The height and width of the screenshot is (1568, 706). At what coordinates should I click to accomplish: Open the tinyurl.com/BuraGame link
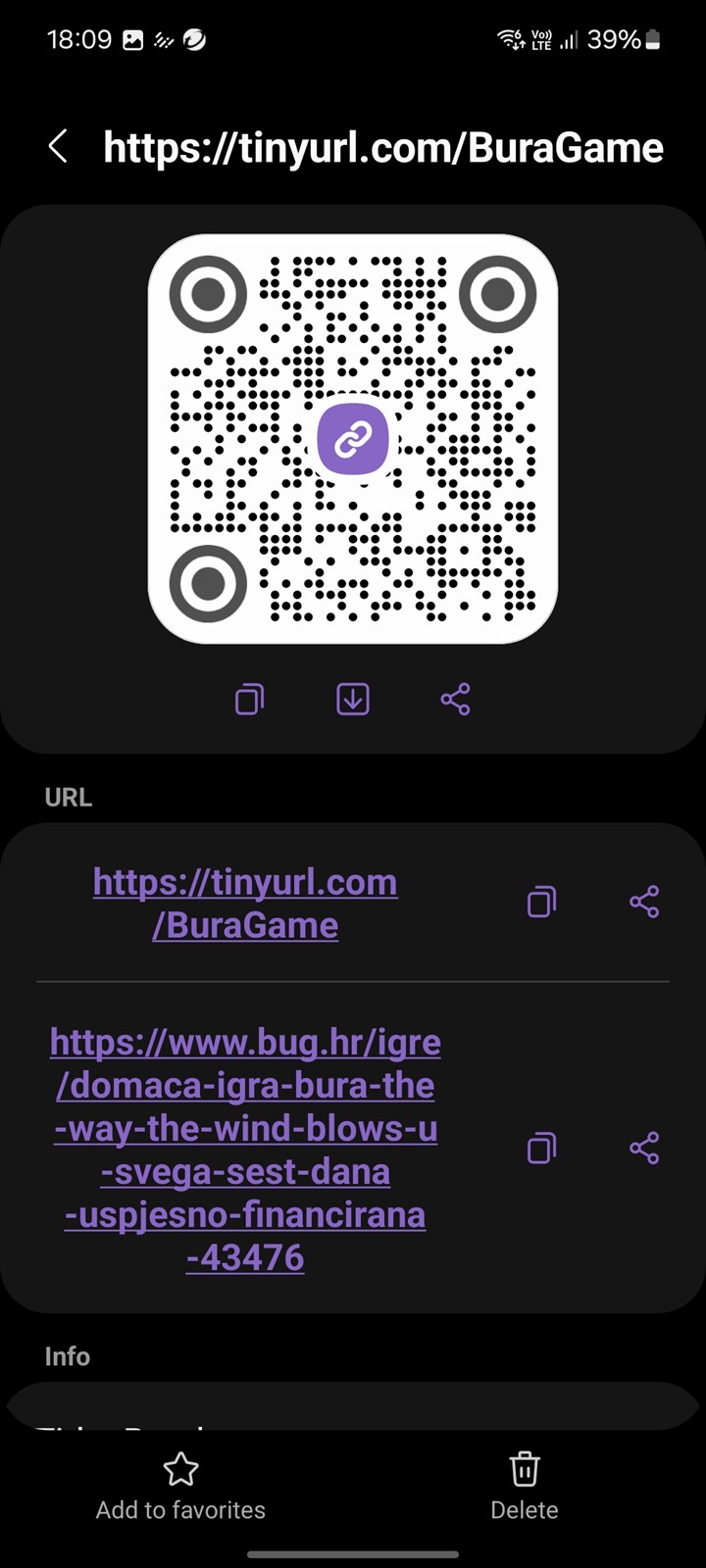[x=245, y=904]
